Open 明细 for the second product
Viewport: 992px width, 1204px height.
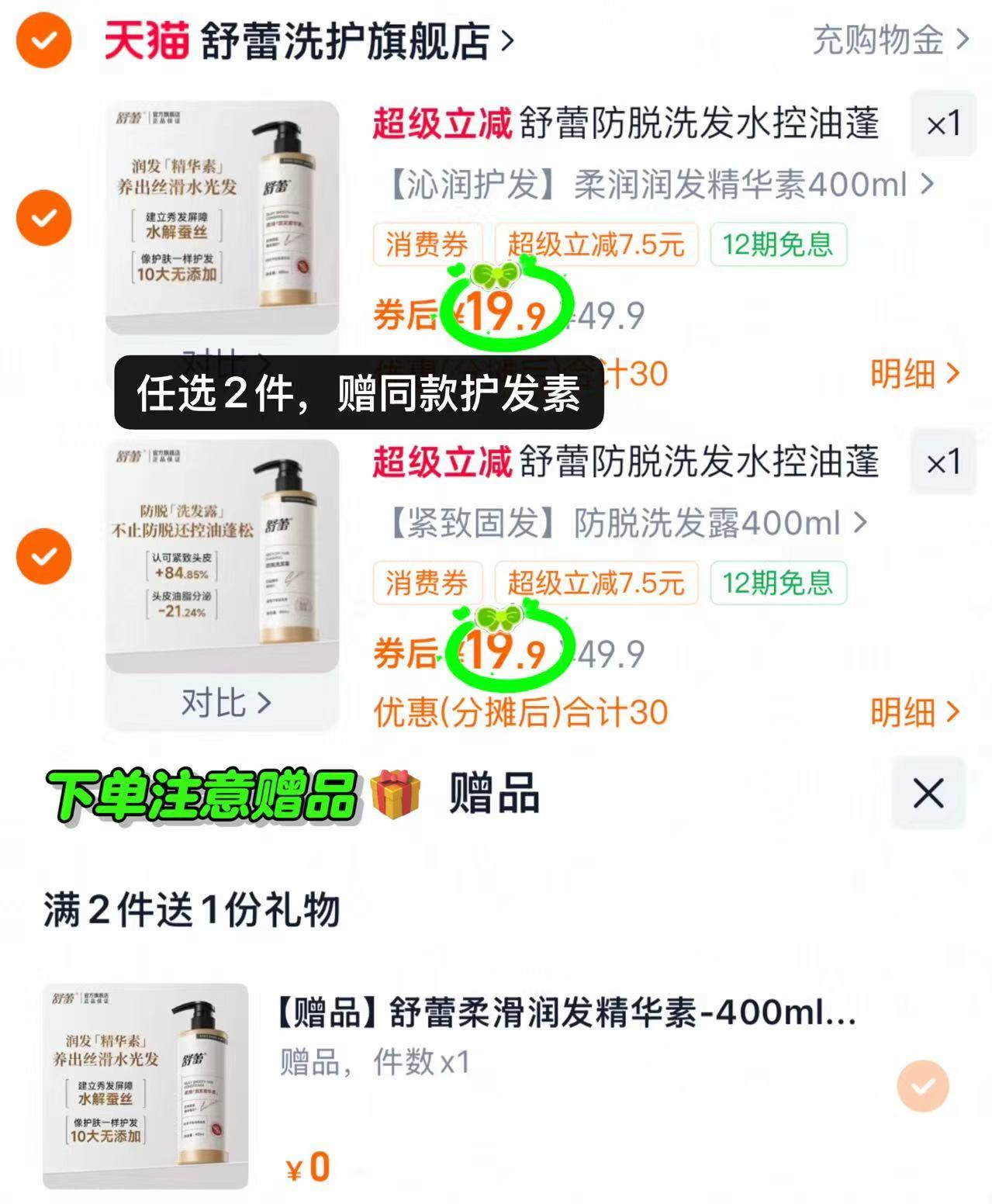(916, 712)
